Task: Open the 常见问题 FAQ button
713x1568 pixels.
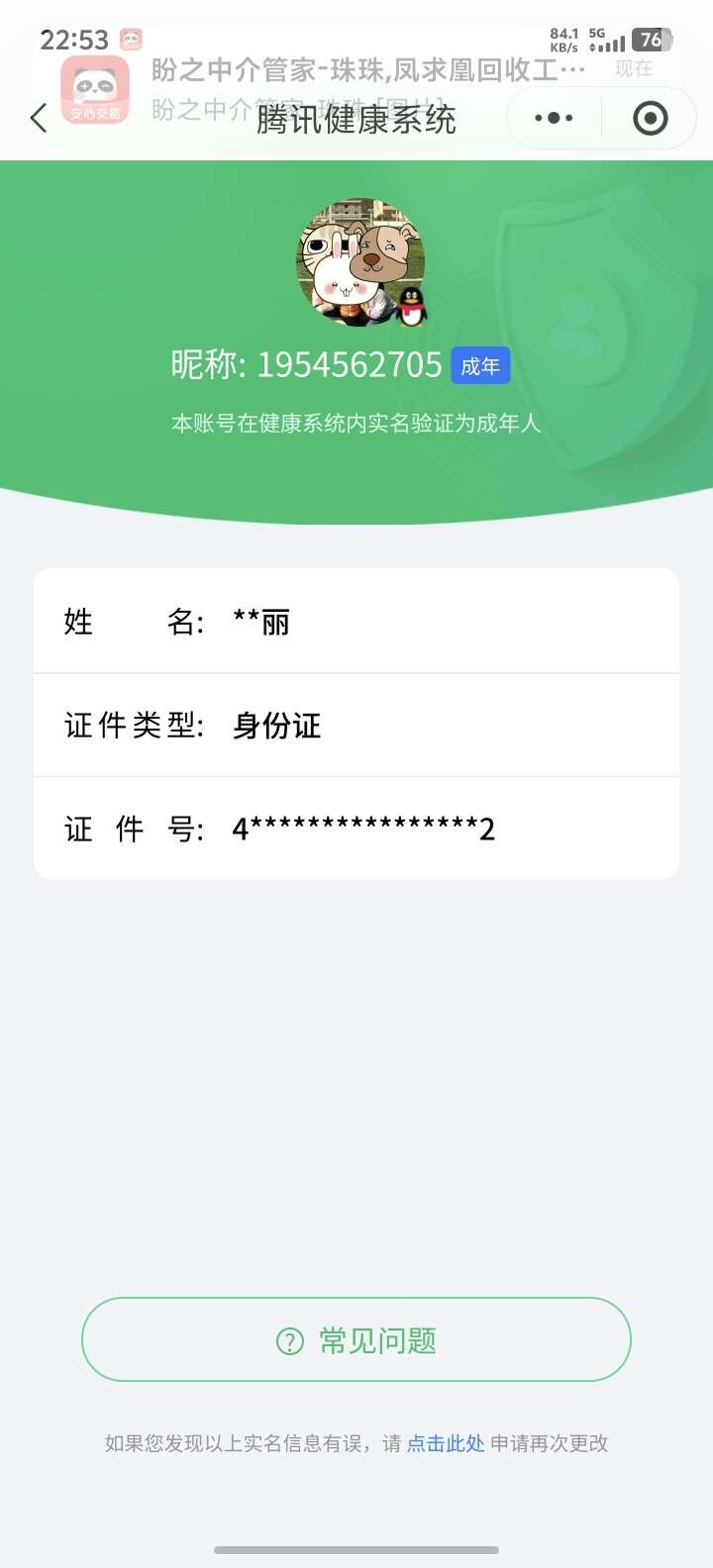Action: 355,1338
